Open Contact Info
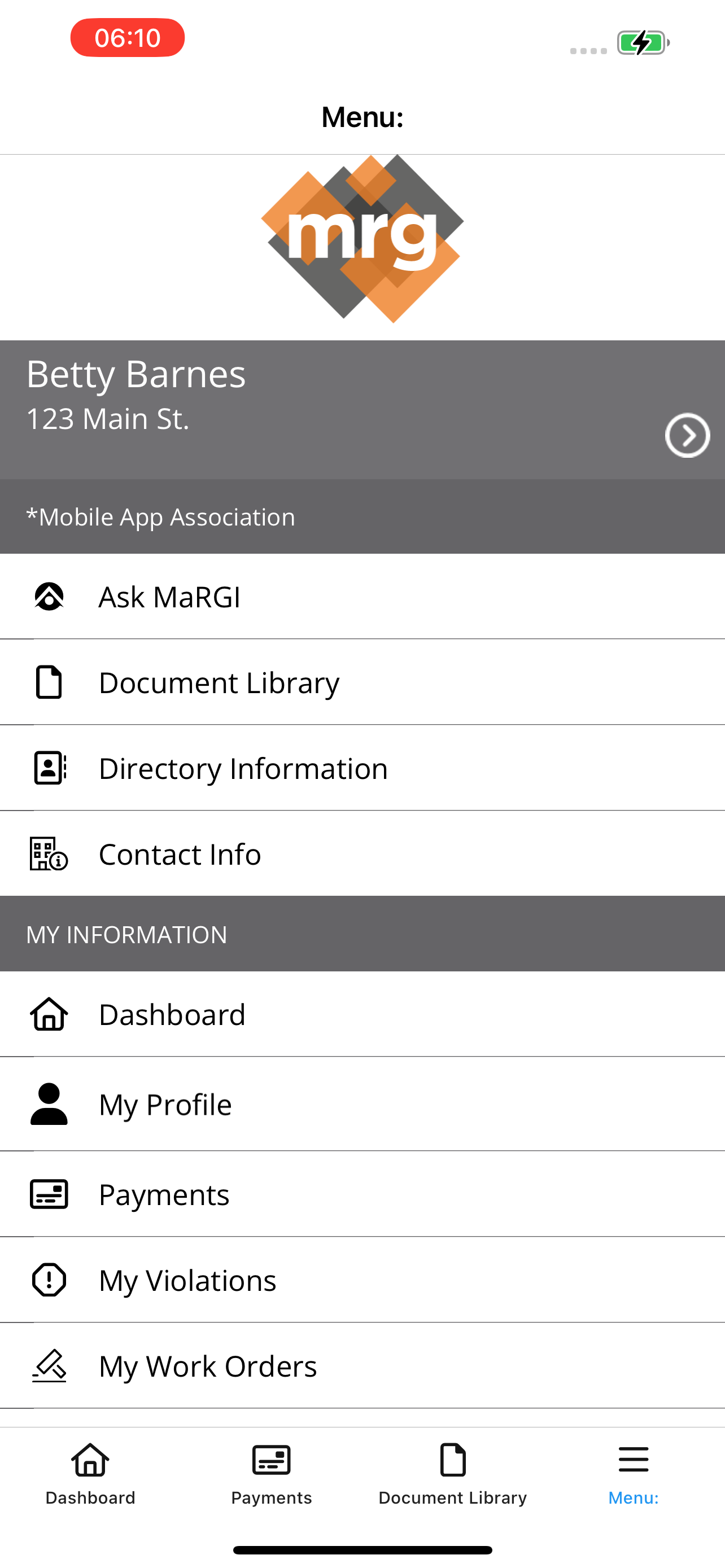Viewport: 725px width, 1568px height. (362, 854)
